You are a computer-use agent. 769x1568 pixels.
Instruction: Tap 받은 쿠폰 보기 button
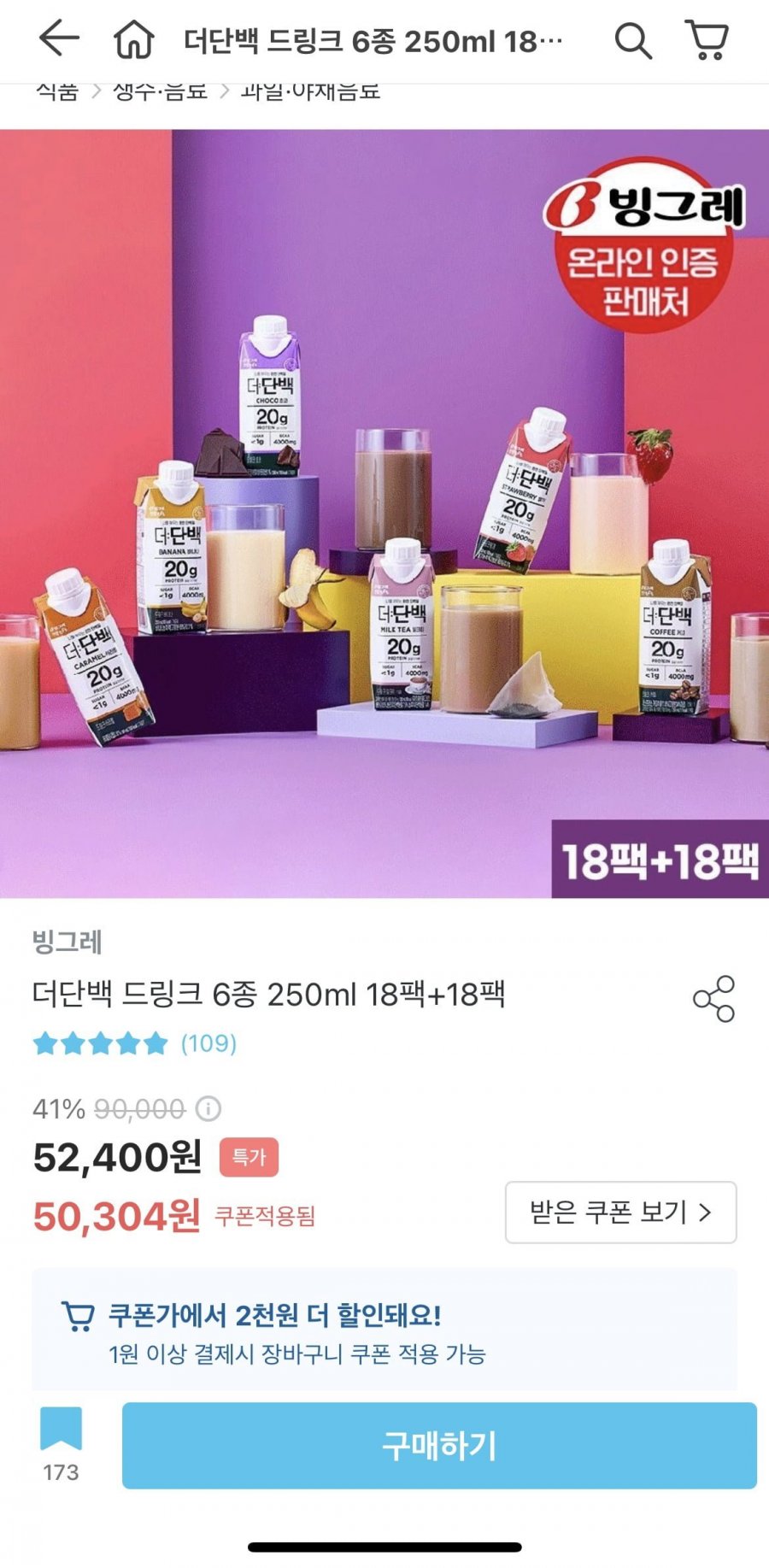pyautogui.click(x=620, y=1212)
